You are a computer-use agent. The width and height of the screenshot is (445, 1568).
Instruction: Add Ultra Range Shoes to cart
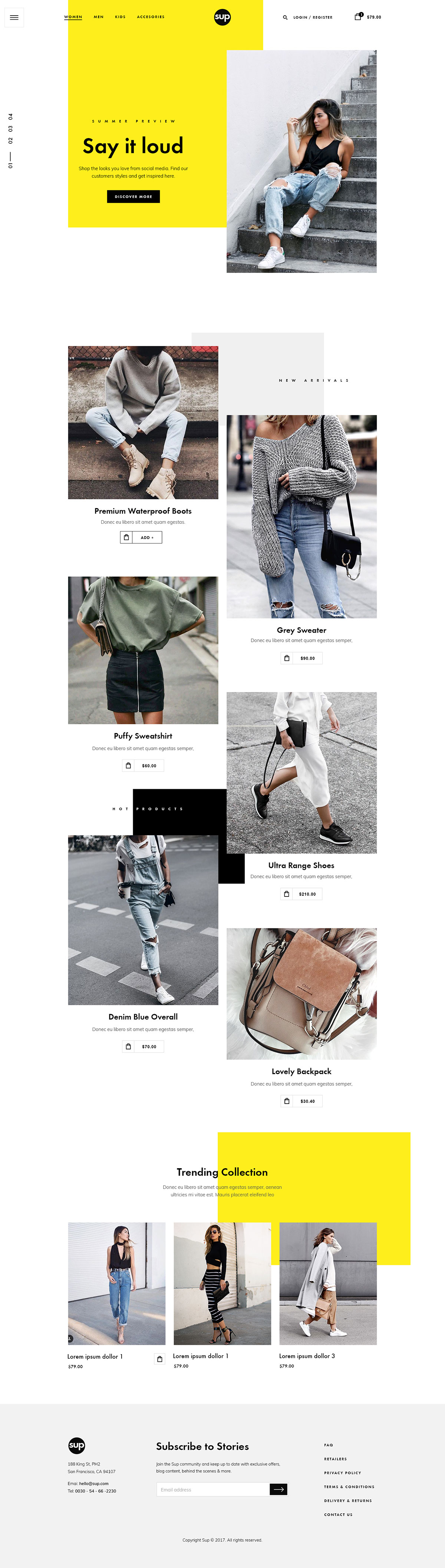pos(301,894)
